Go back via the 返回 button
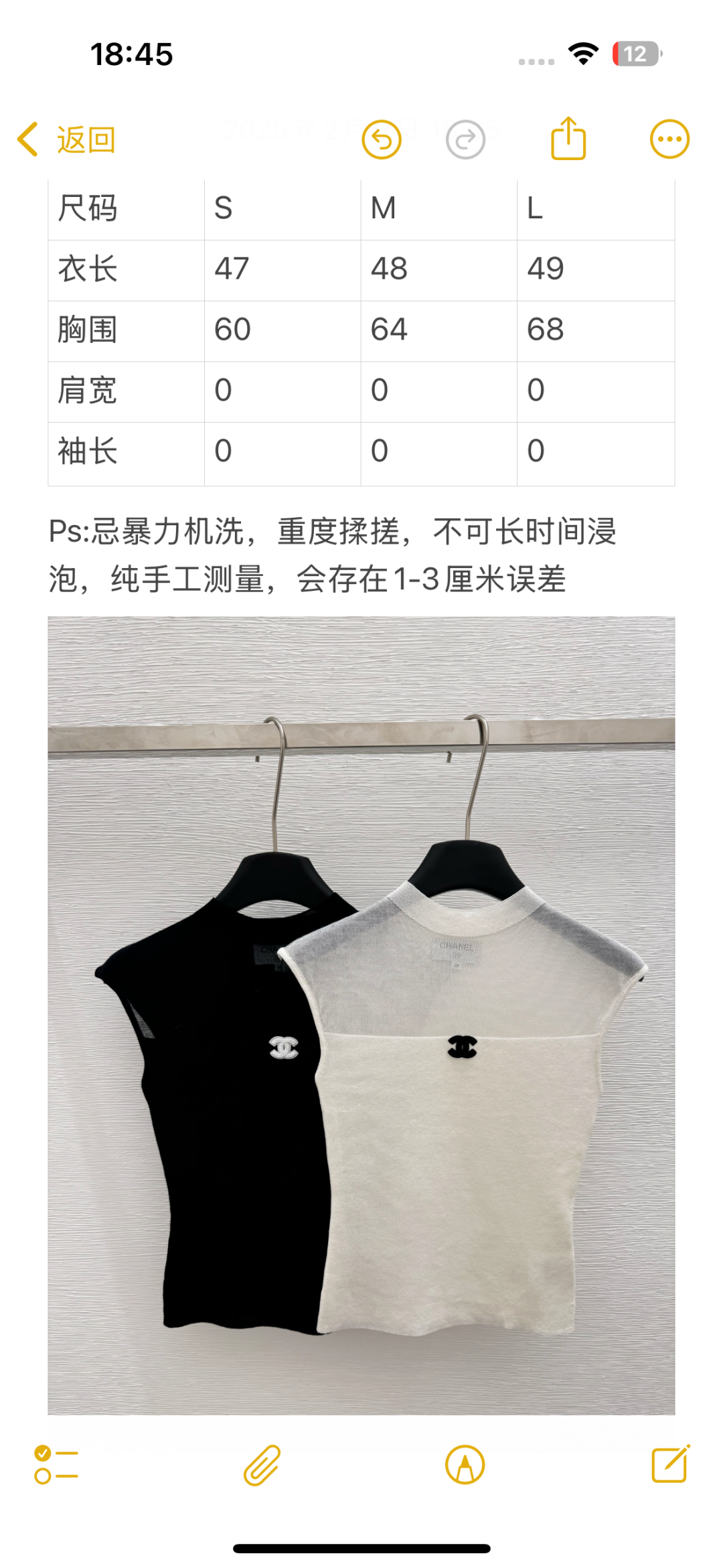The width and height of the screenshot is (723, 1568). 67,140
